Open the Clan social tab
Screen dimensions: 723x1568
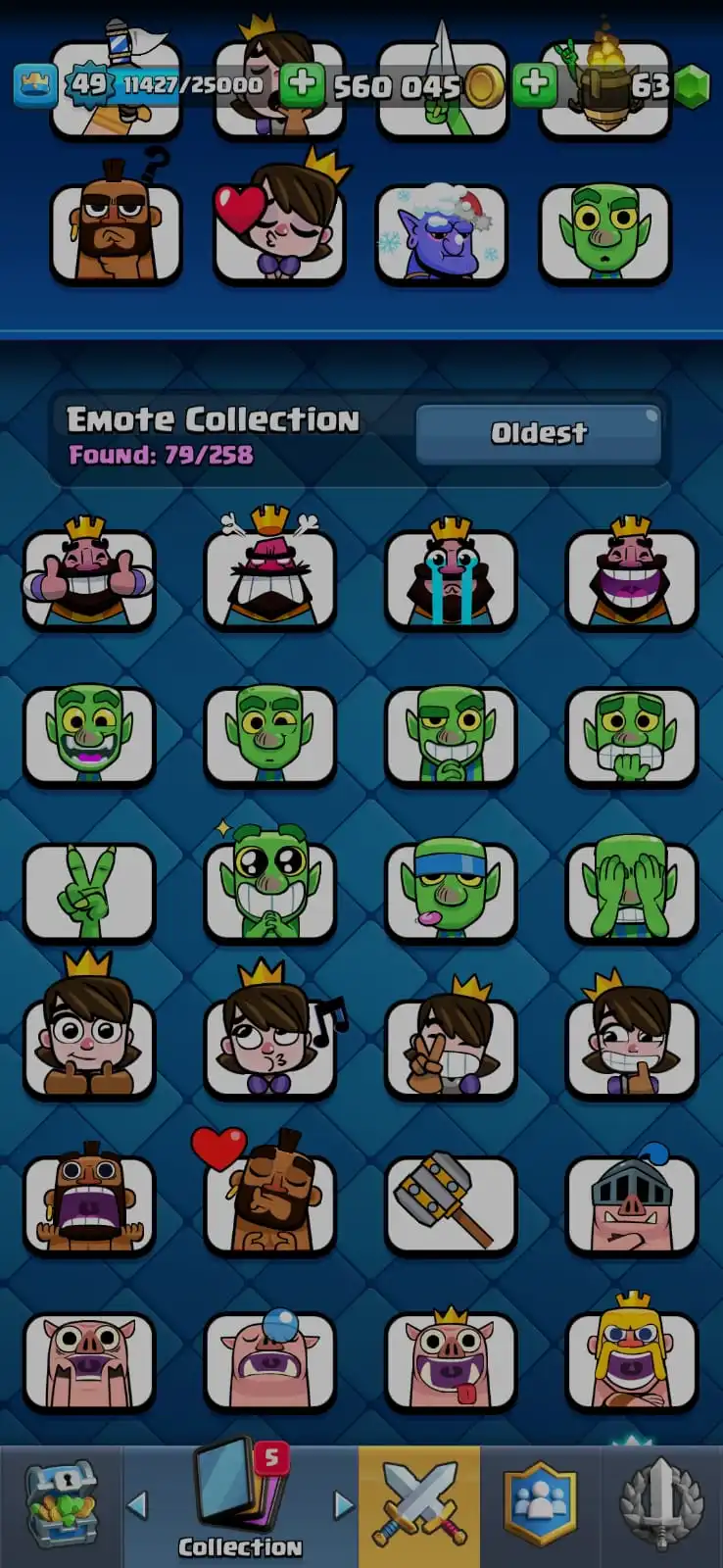click(x=540, y=1506)
